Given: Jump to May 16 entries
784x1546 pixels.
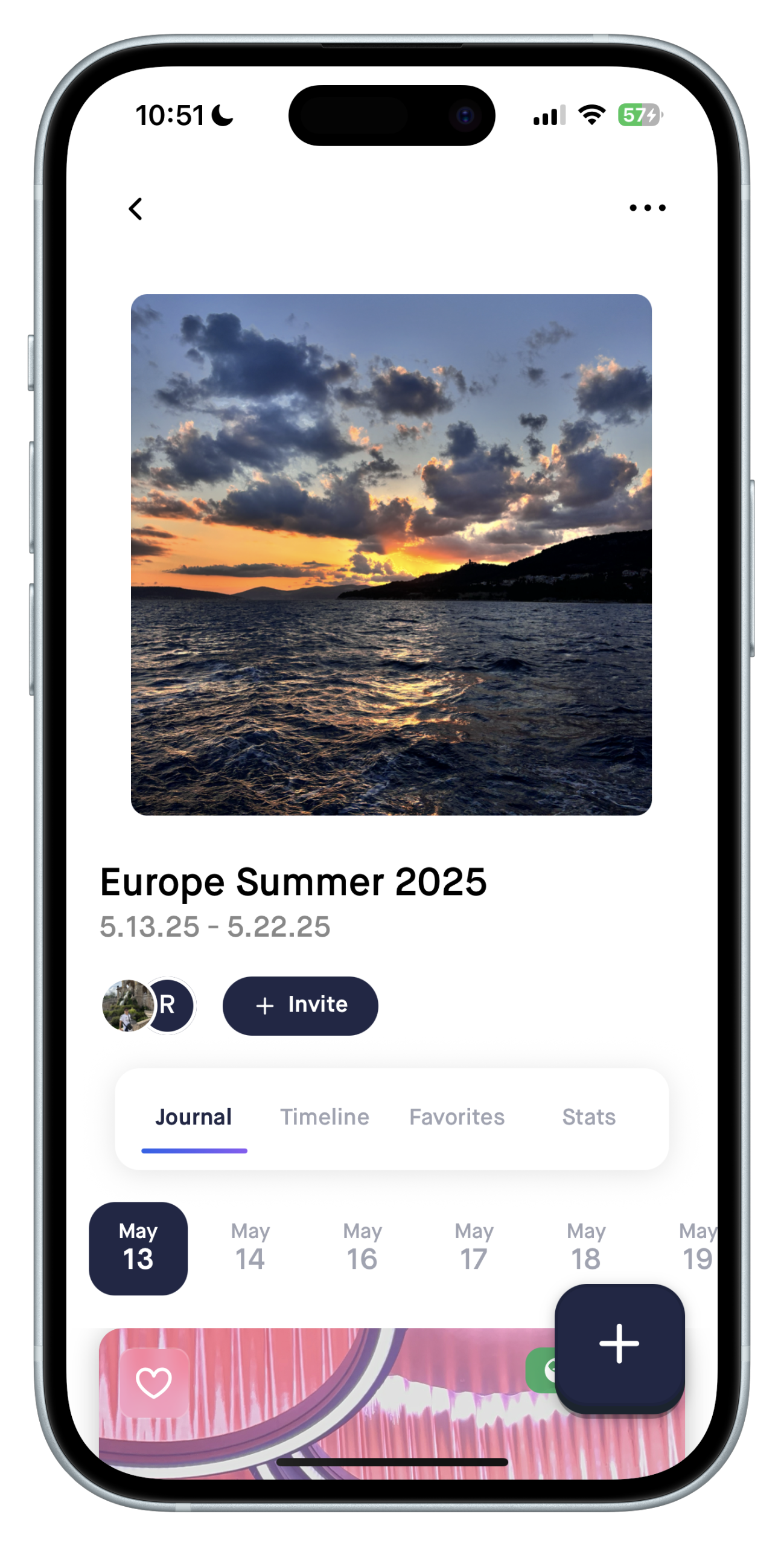Looking at the screenshot, I should pyautogui.click(x=362, y=1248).
